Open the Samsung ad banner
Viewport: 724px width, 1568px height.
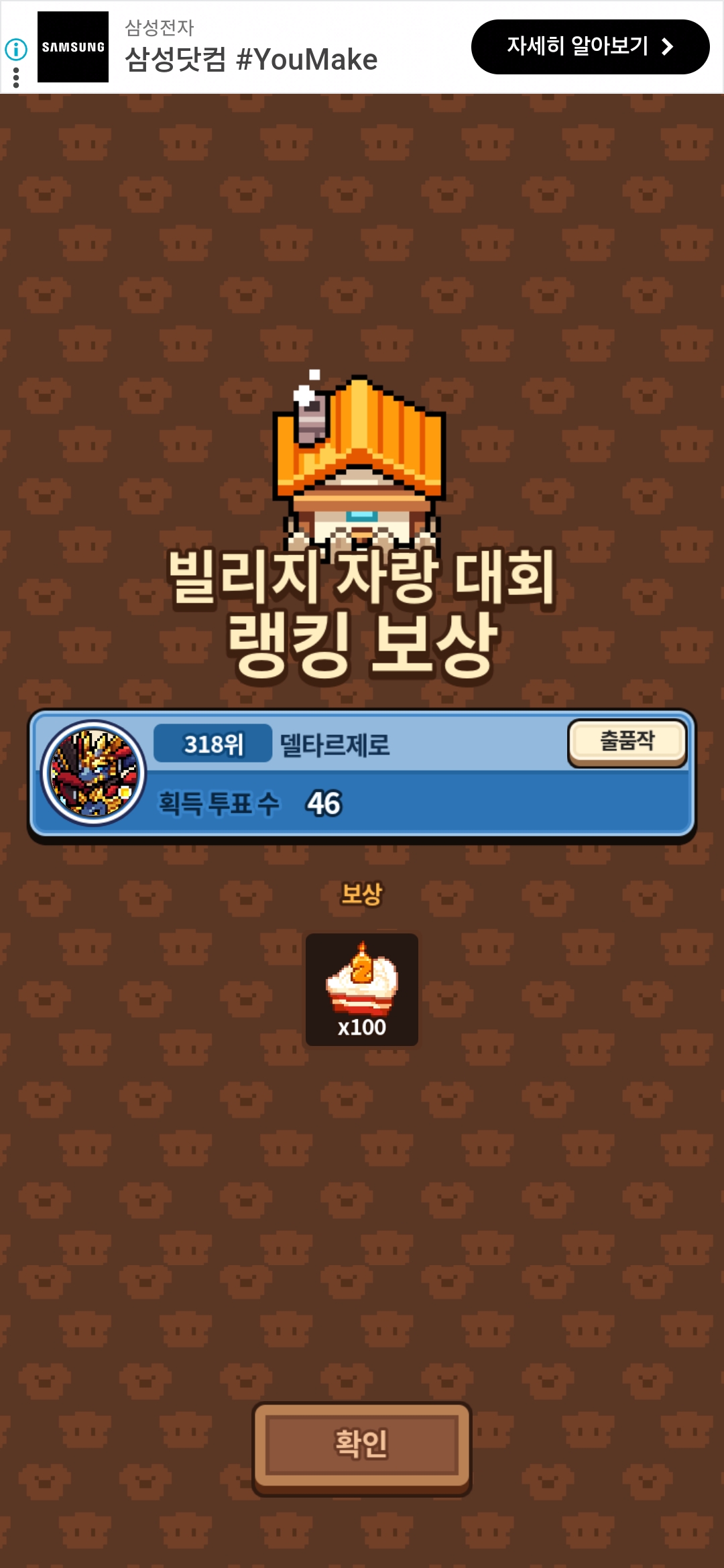pyautogui.click(x=251, y=48)
